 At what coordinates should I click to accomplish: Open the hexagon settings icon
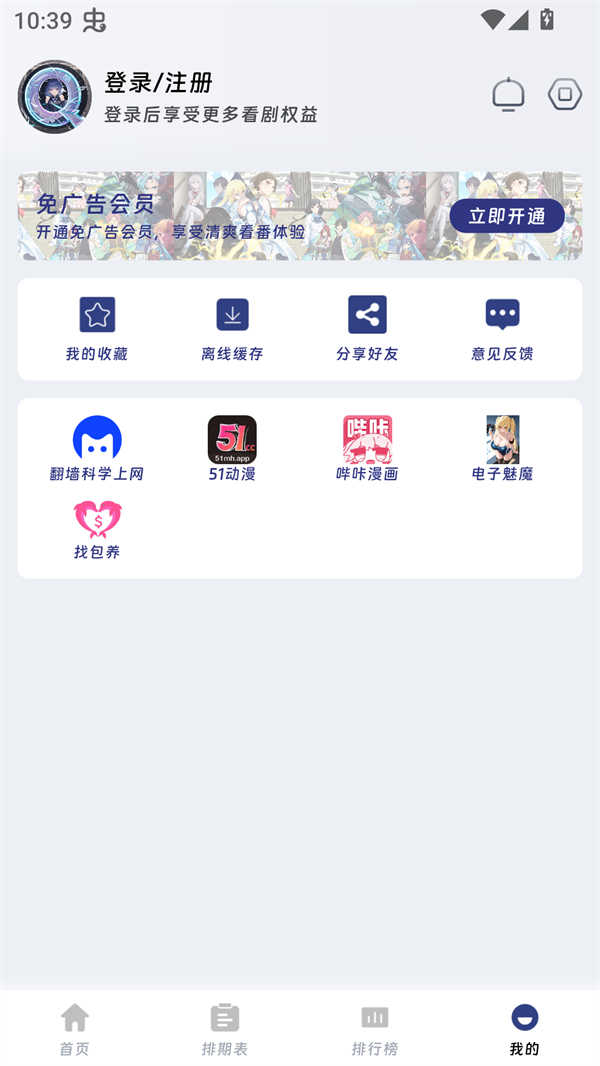click(x=565, y=95)
